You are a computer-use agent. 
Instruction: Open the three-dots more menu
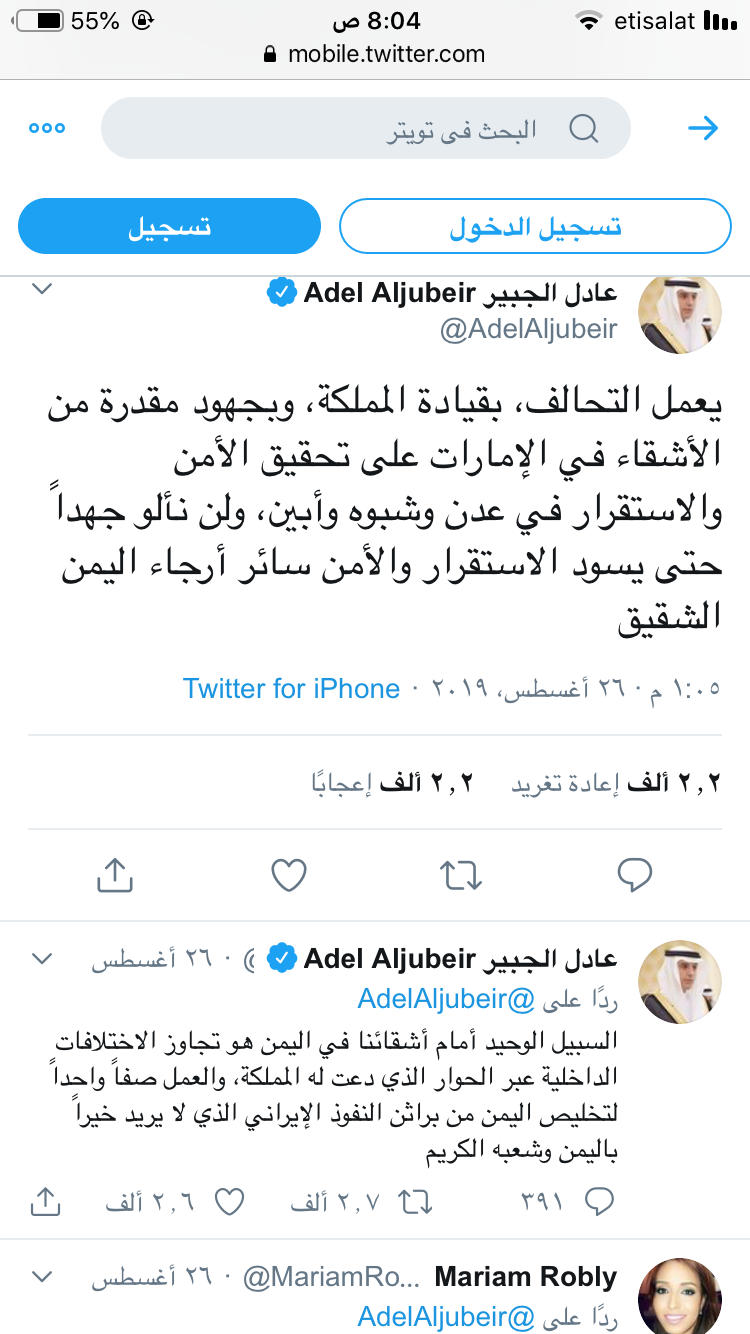point(46,128)
